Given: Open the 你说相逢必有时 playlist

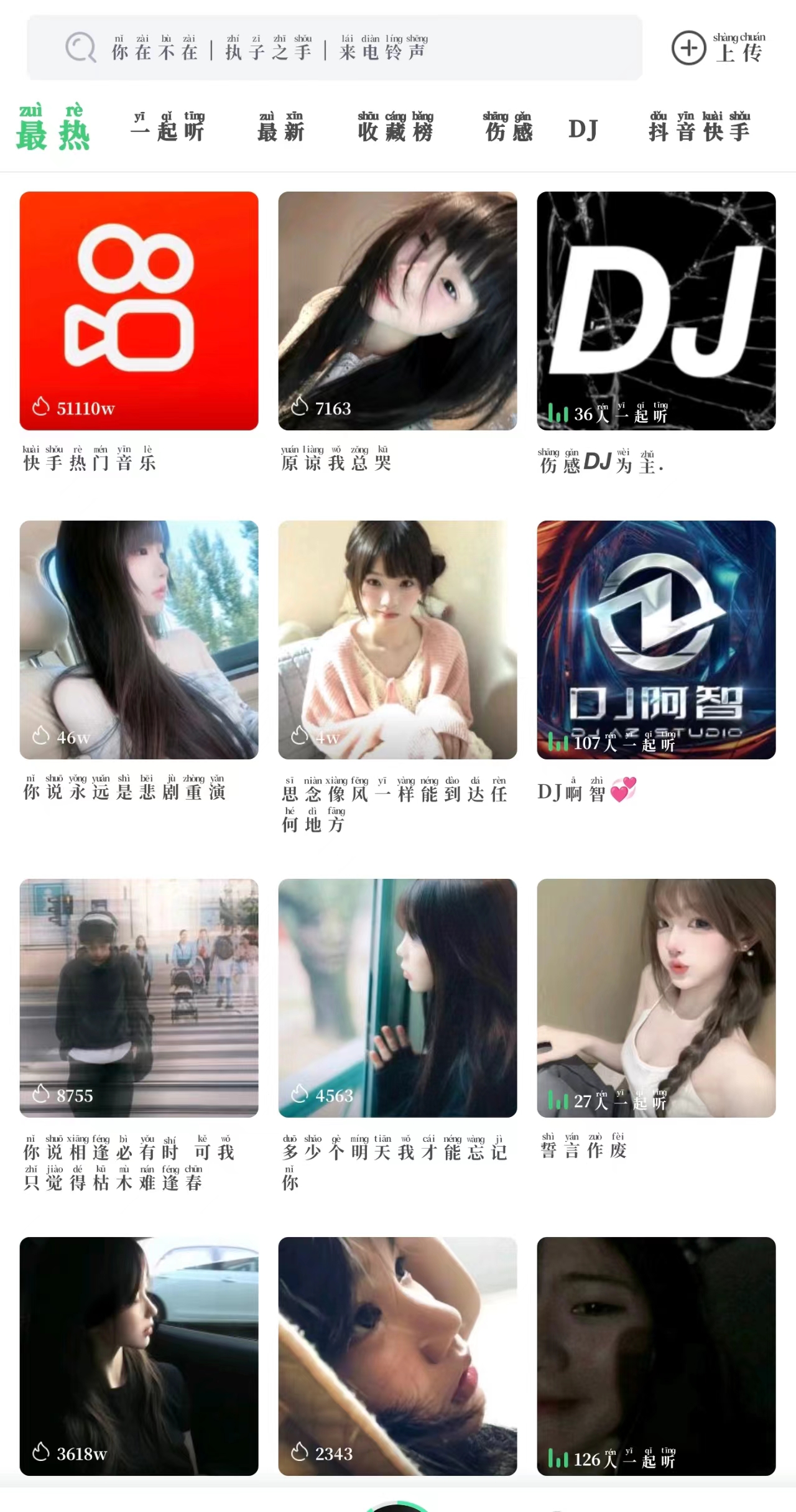Looking at the screenshot, I should [x=139, y=998].
